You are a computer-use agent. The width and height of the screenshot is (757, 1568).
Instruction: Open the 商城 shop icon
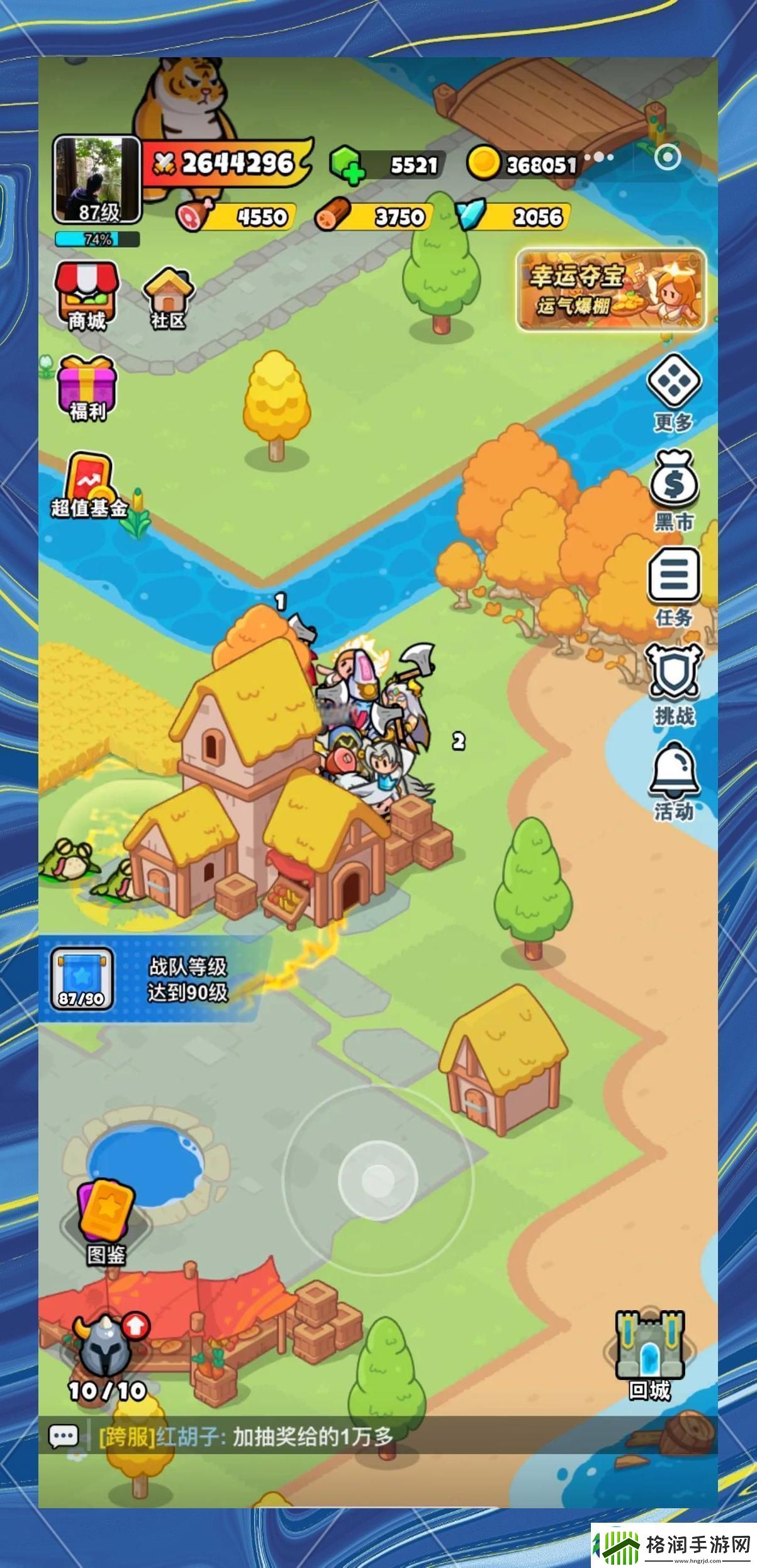(x=87, y=296)
